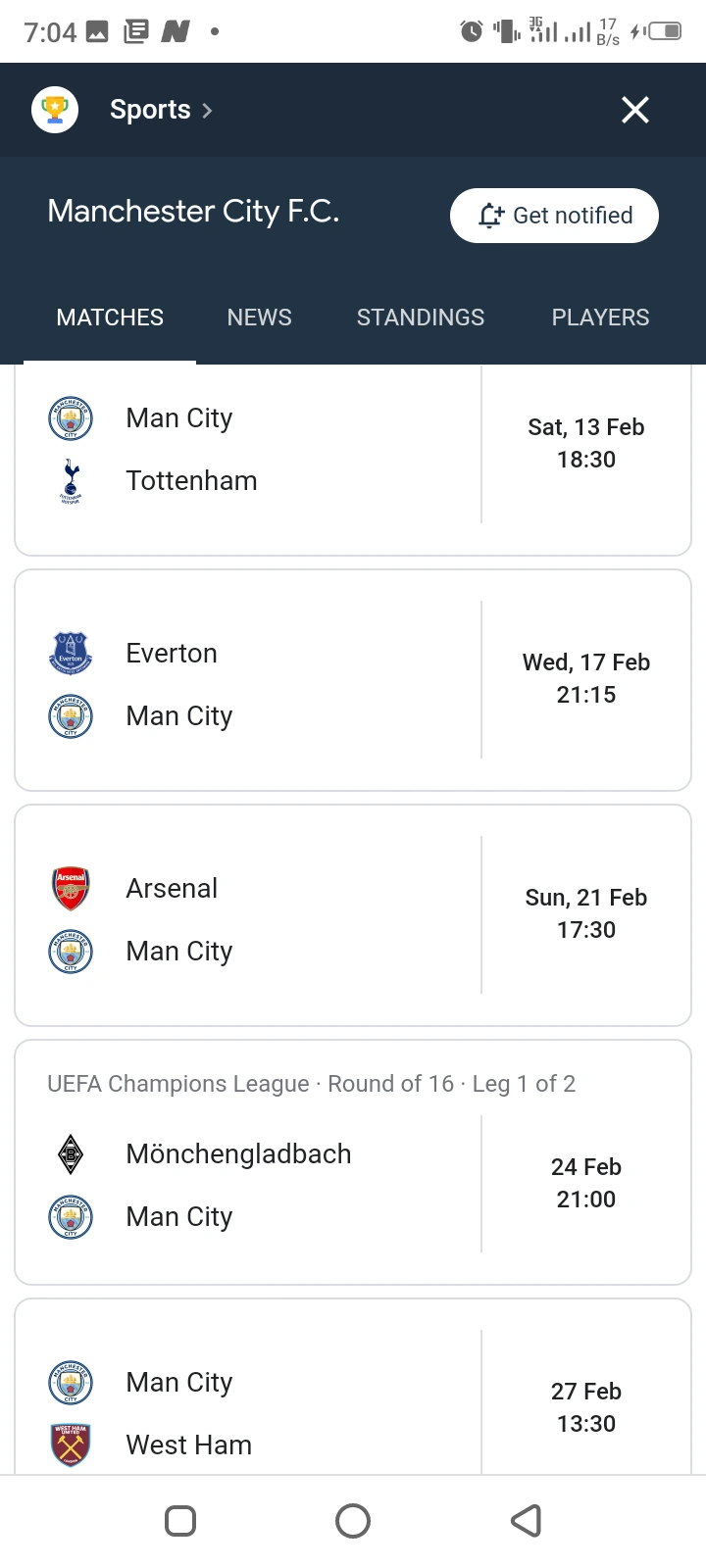Open the Man City vs West Ham match
Viewport: 706px width, 1568px height.
(x=353, y=1386)
